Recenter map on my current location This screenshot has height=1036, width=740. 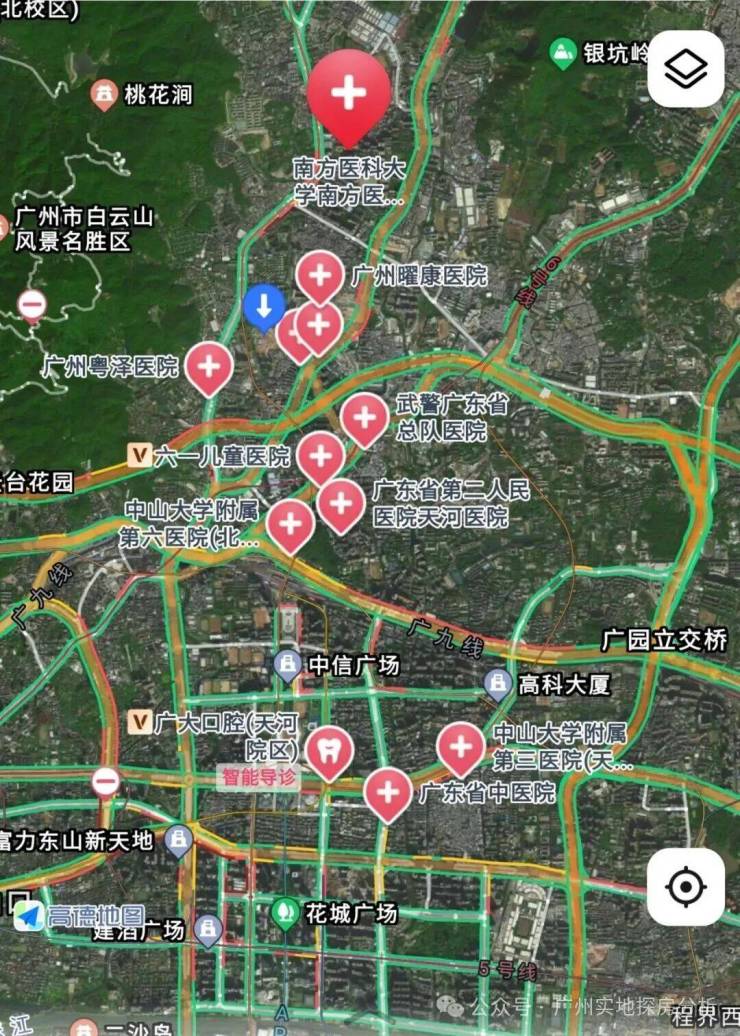(x=686, y=886)
